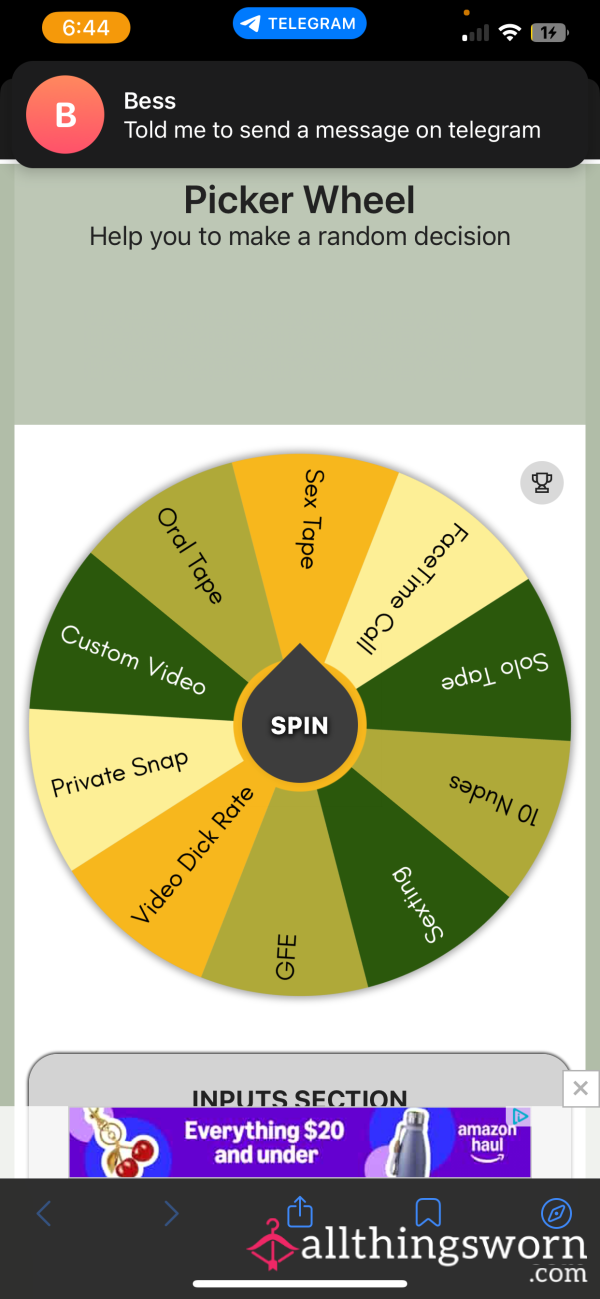This screenshot has height=1299, width=600.
Task: Open the browser share sheet
Action: coord(300,1211)
